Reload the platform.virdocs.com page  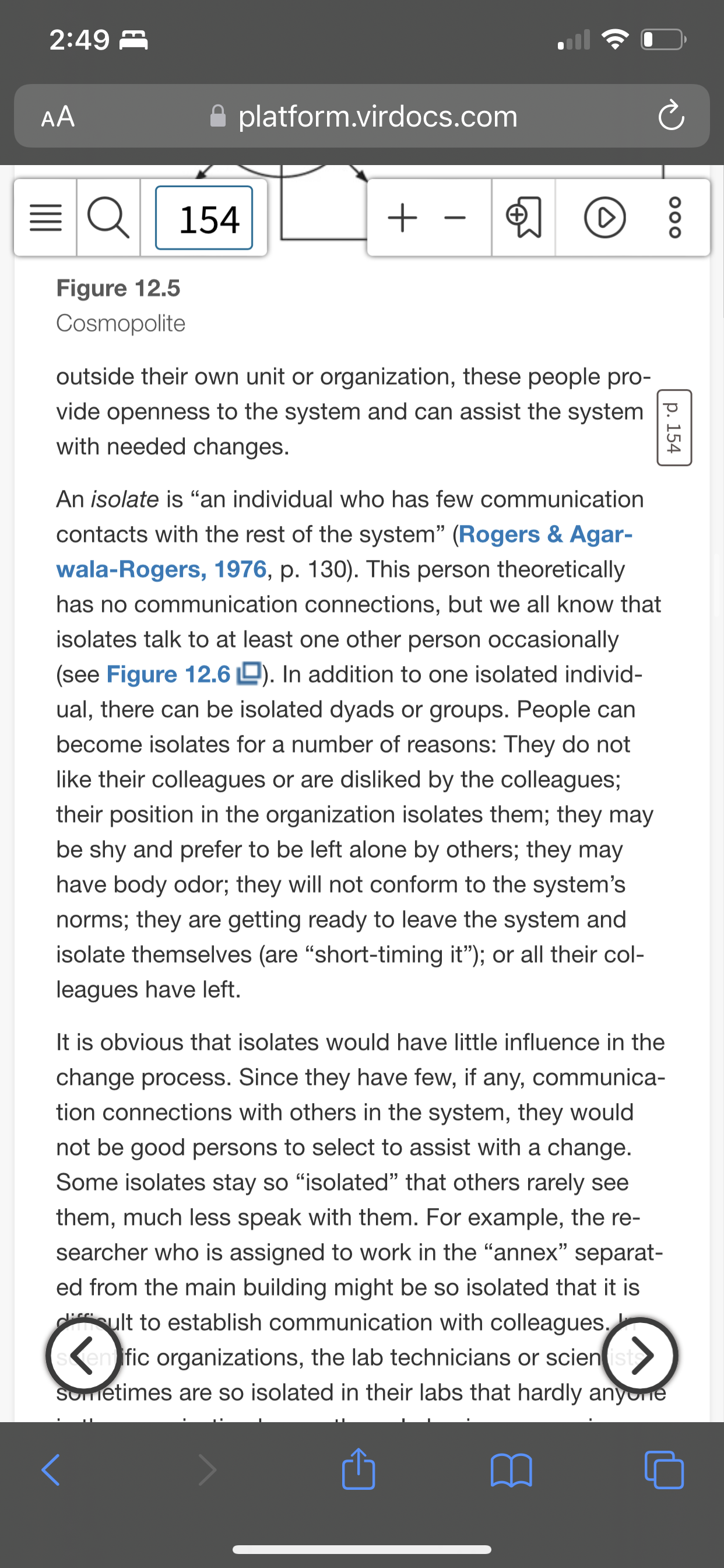coord(671,116)
